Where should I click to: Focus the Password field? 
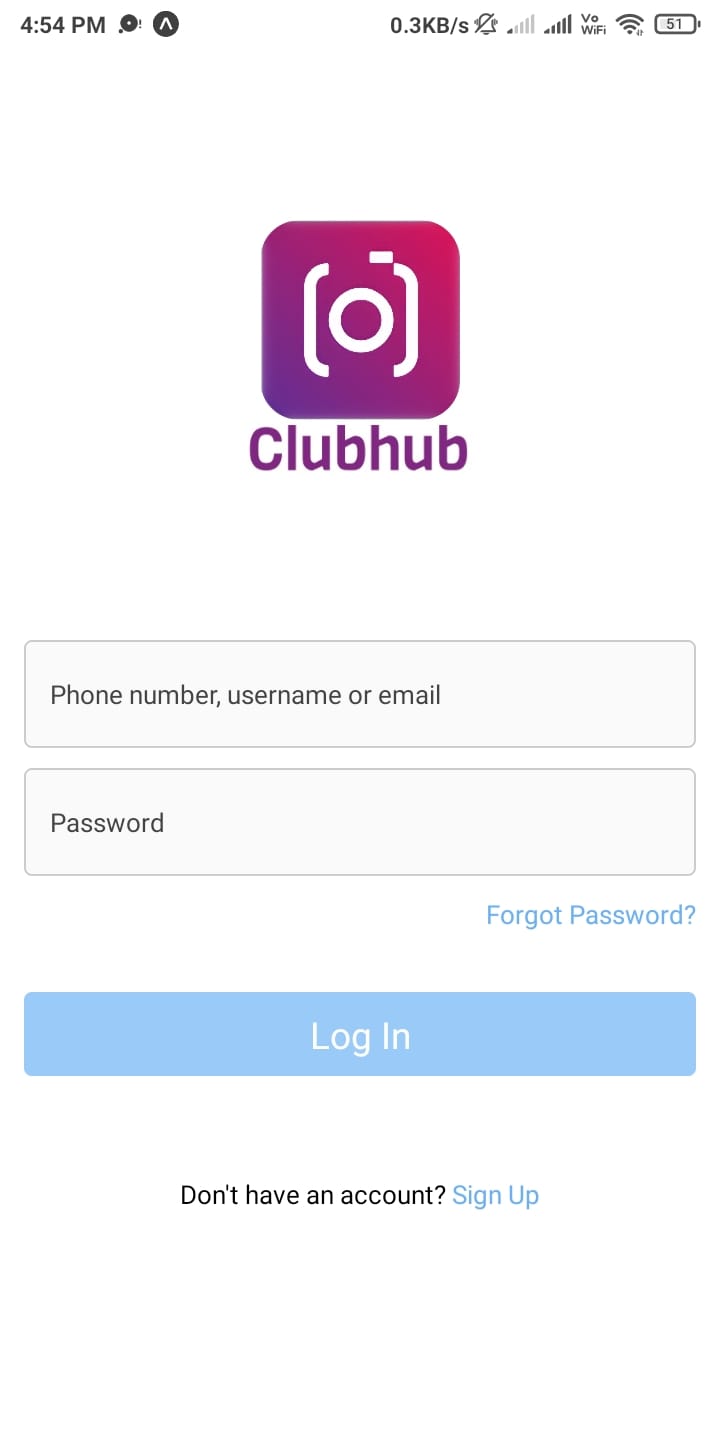pyautogui.click(x=359, y=822)
